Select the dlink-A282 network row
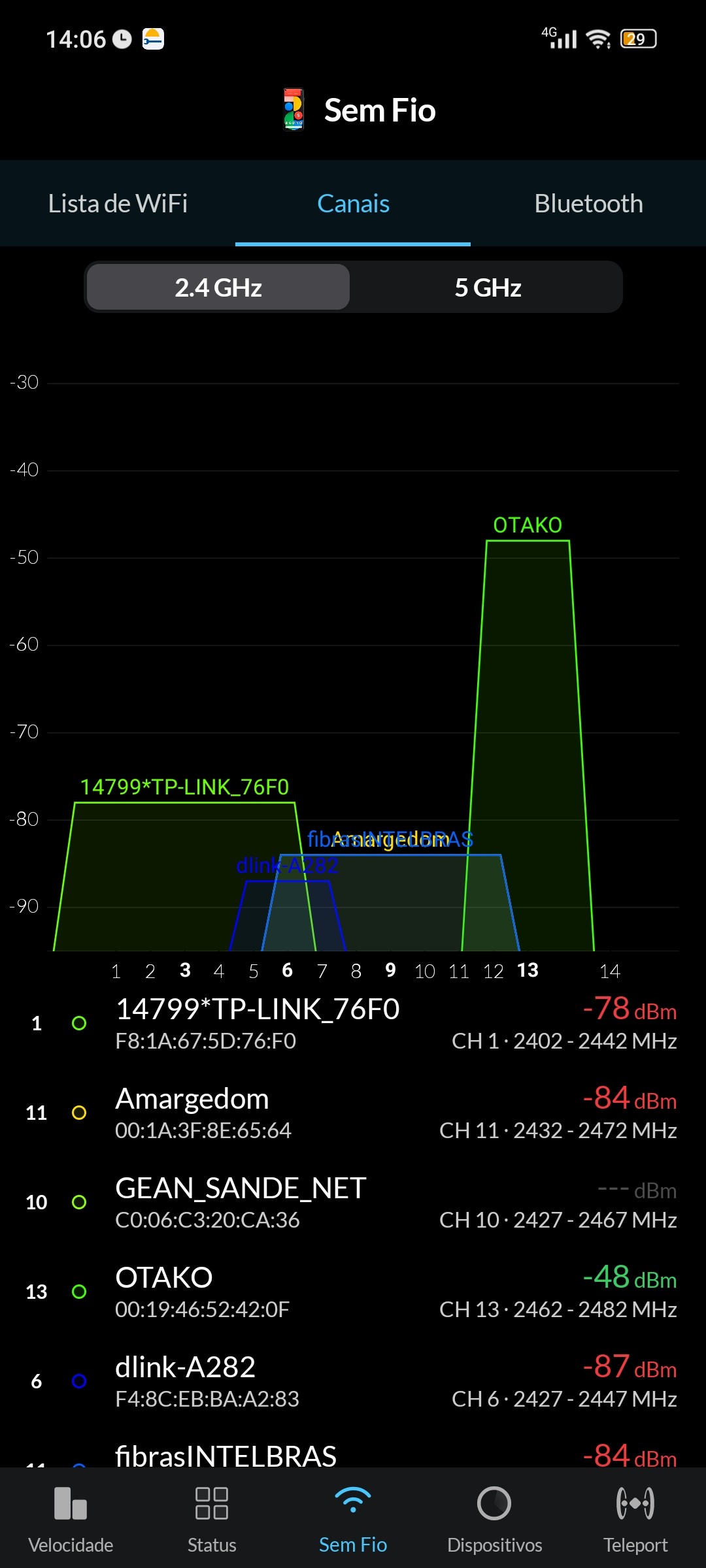 pos(353,1381)
